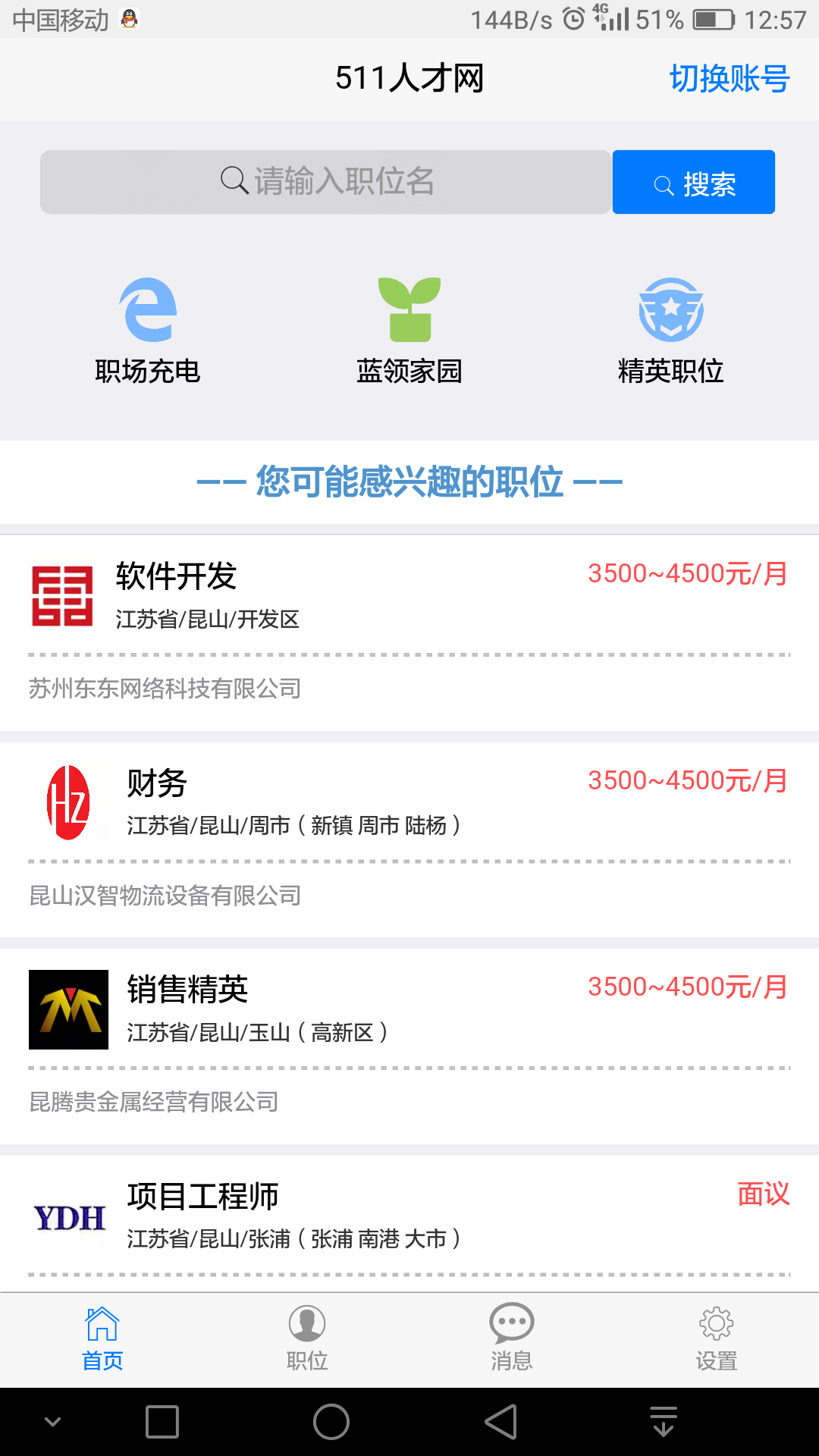This screenshot has height=1456, width=819.
Task: Open the 项目工程师 job listing
Action: pyautogui.click(x=409, y=1213)
